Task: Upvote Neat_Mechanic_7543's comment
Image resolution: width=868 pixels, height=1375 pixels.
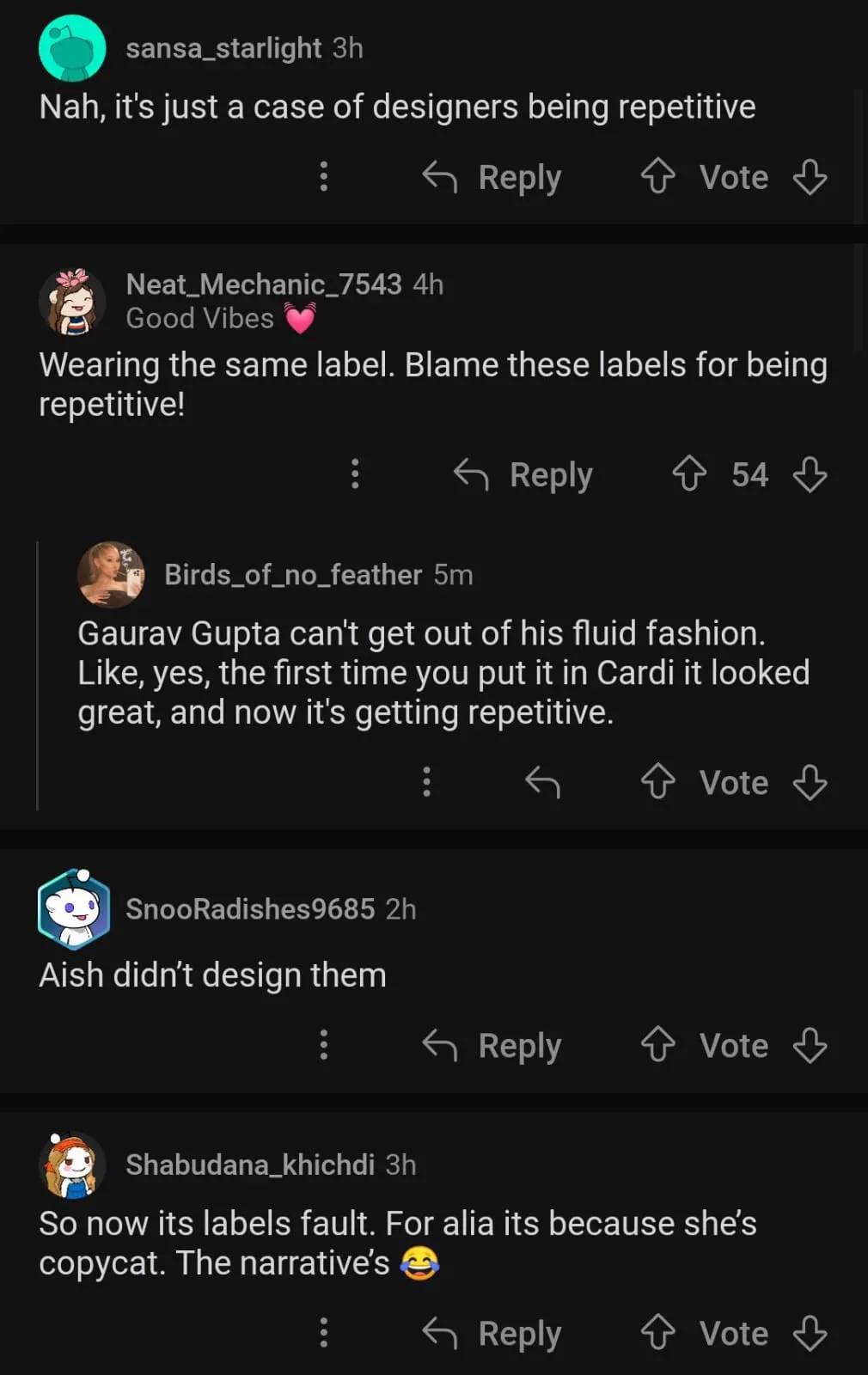Action: pyautogui.click(x=689, y=474)
